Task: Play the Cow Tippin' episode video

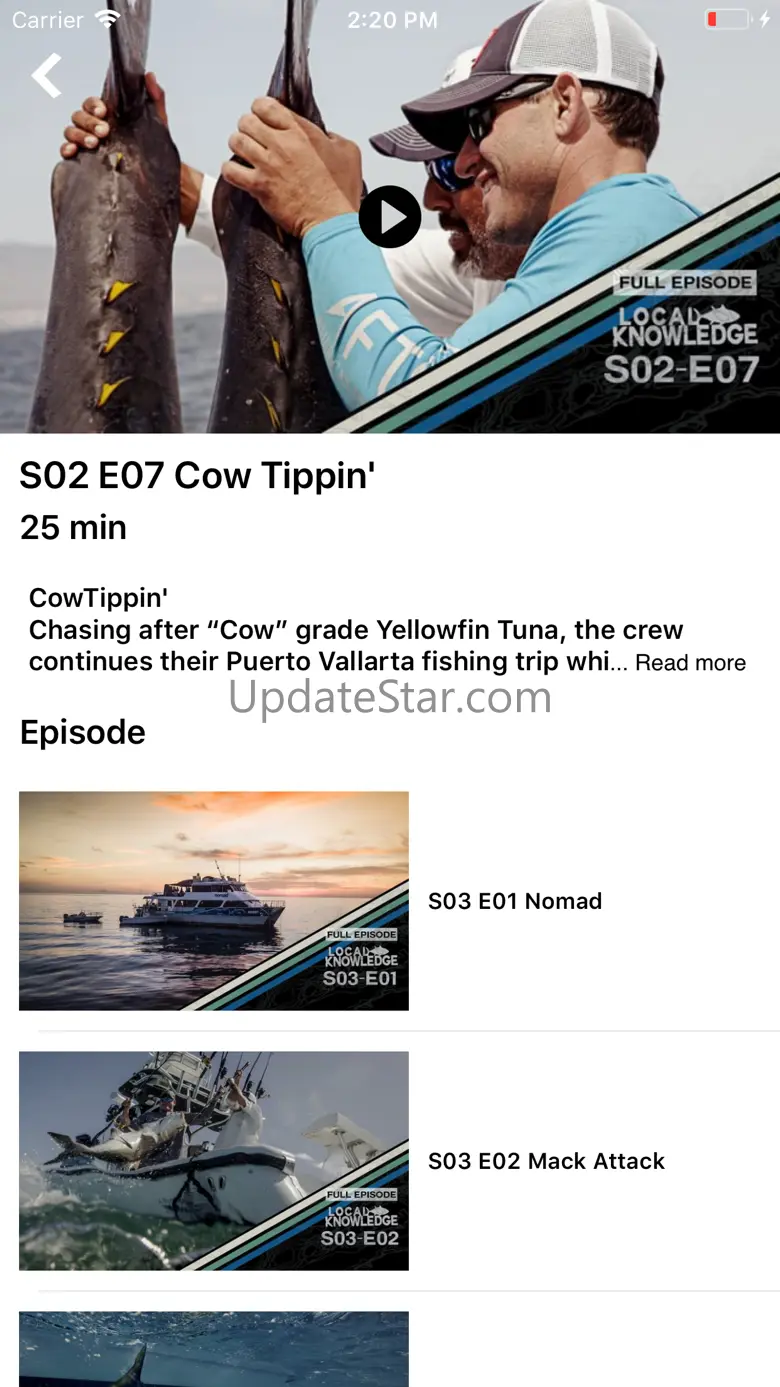Action: 389,217
